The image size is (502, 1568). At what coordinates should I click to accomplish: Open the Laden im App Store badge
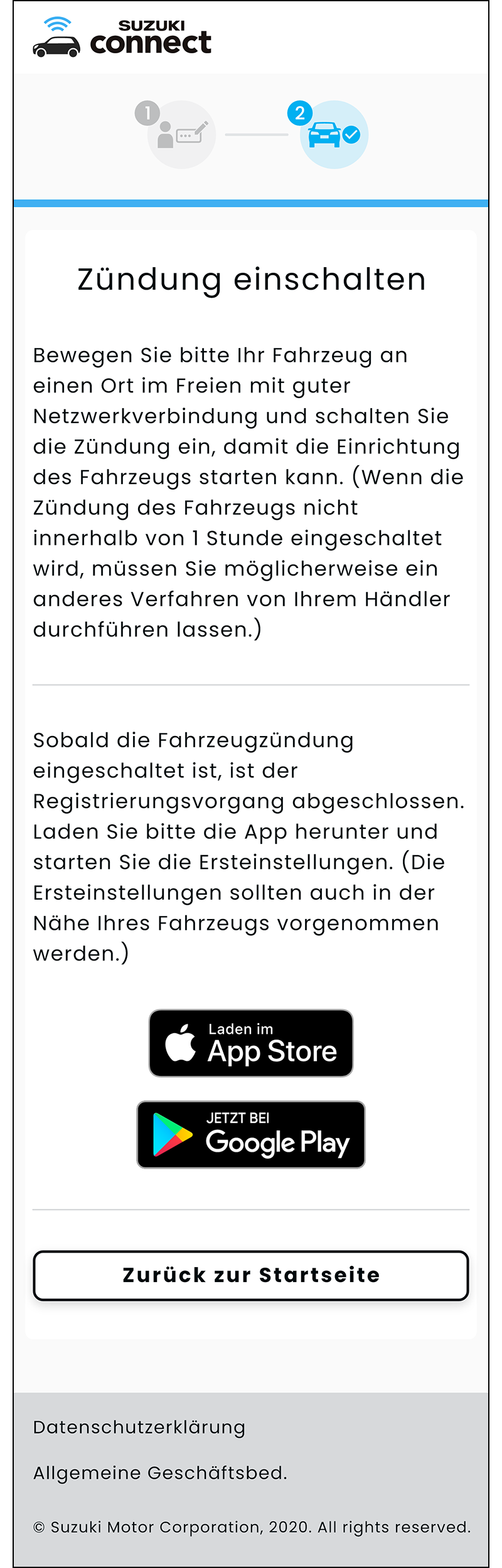[251, 1043]
